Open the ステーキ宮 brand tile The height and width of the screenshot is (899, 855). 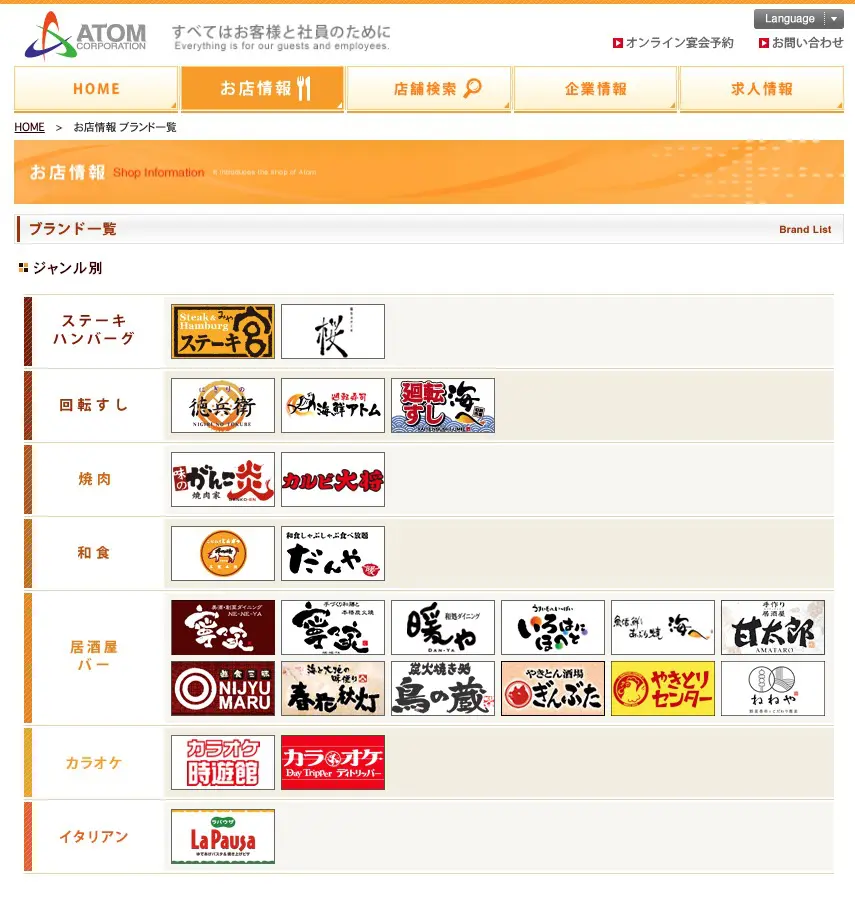coord(222,331)
